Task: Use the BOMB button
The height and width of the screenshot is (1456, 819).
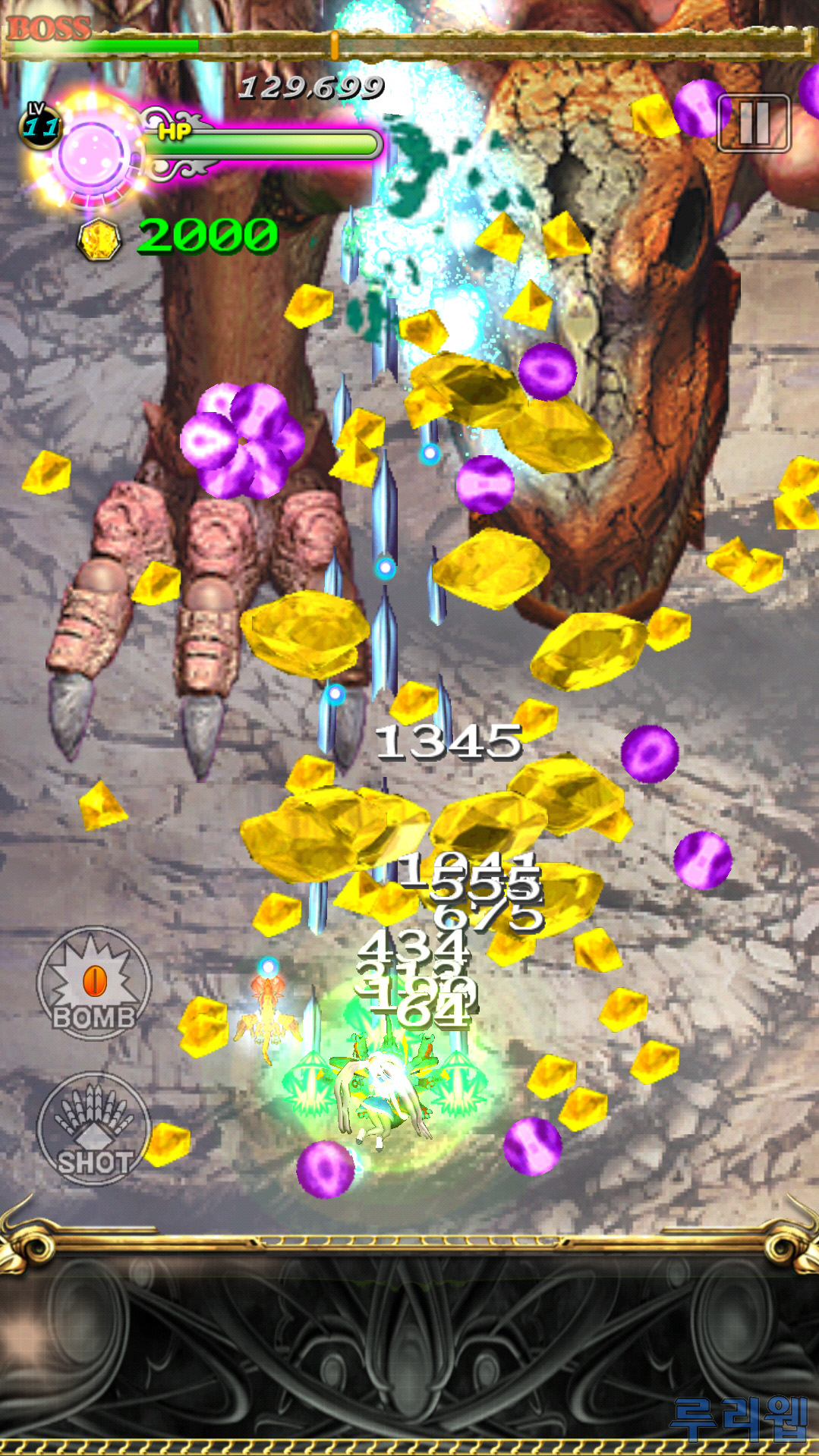Action: pos(94,983)
